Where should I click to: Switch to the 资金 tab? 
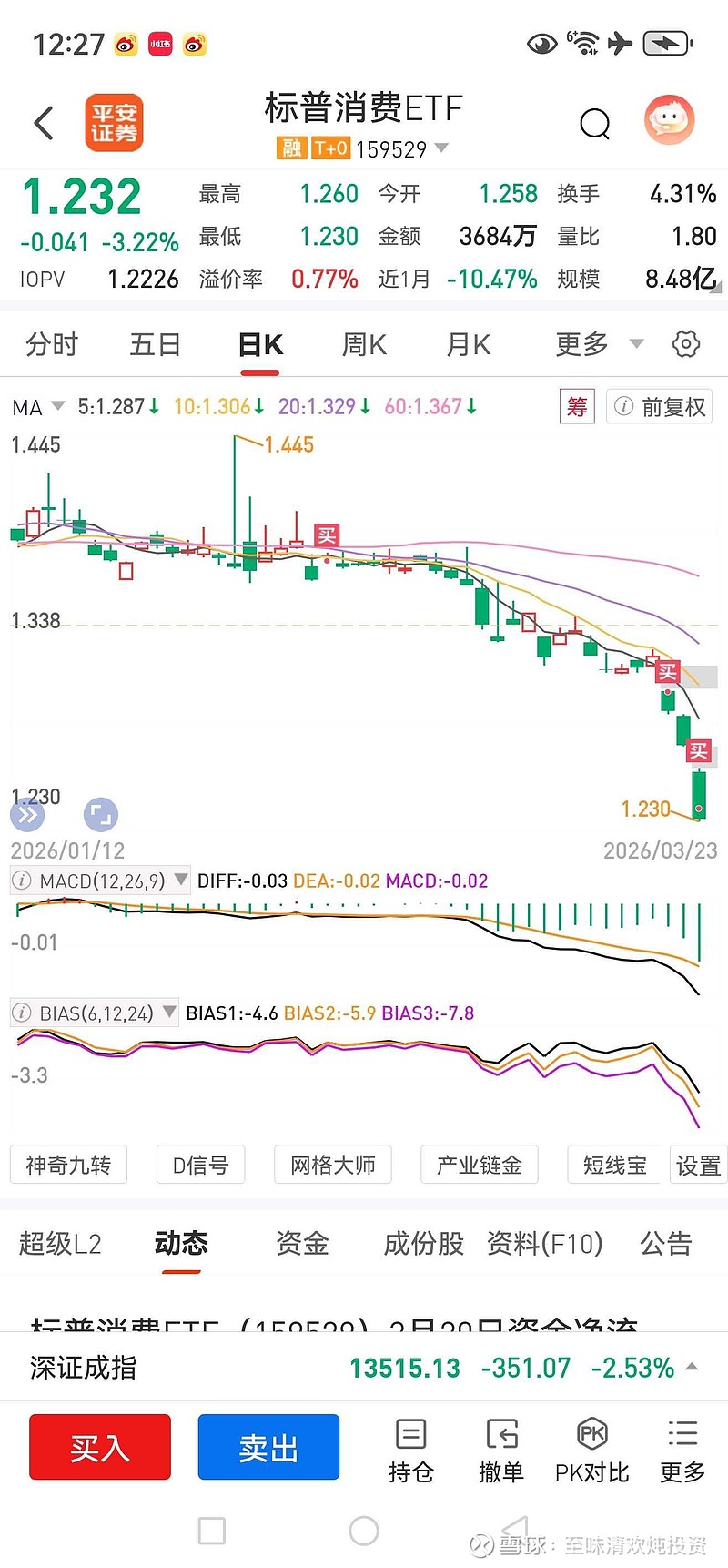[302, 1243]
